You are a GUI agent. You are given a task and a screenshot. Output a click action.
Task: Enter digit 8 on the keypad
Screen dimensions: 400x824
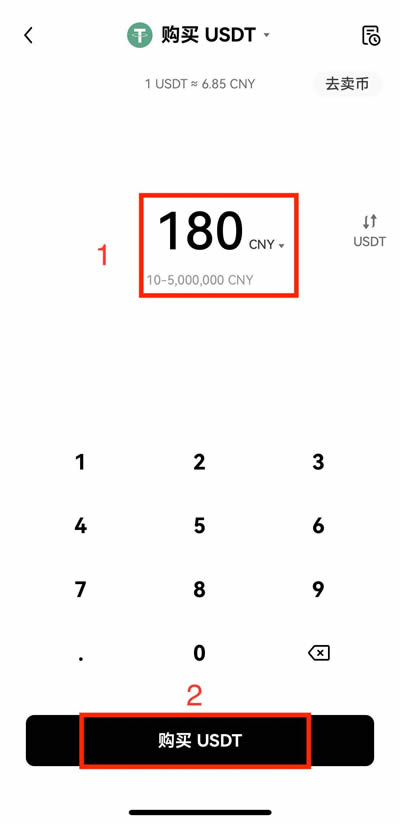click(199, 590)
